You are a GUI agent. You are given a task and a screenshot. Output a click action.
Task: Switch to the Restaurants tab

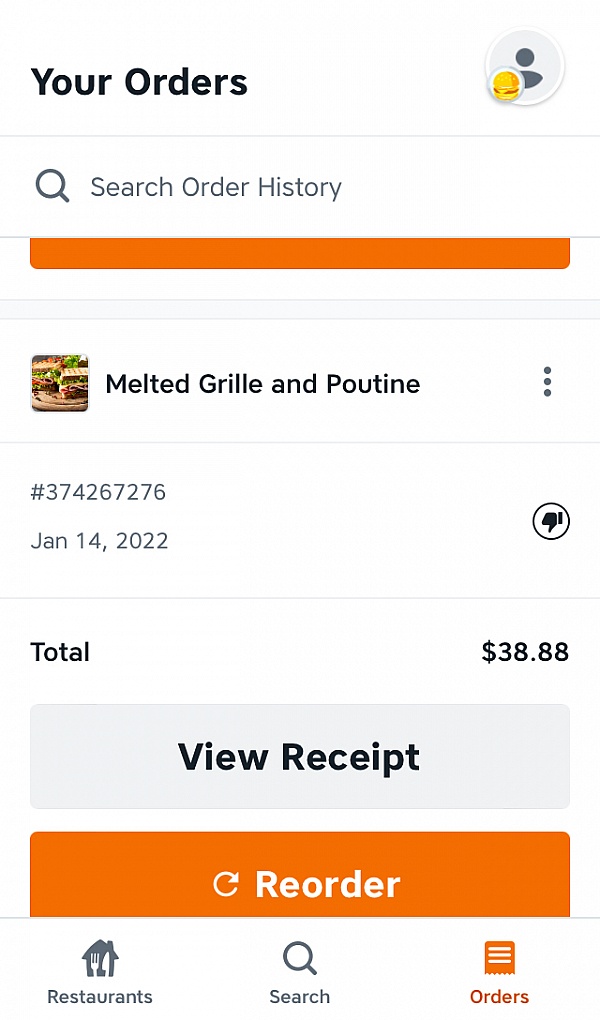click(100, 972)
